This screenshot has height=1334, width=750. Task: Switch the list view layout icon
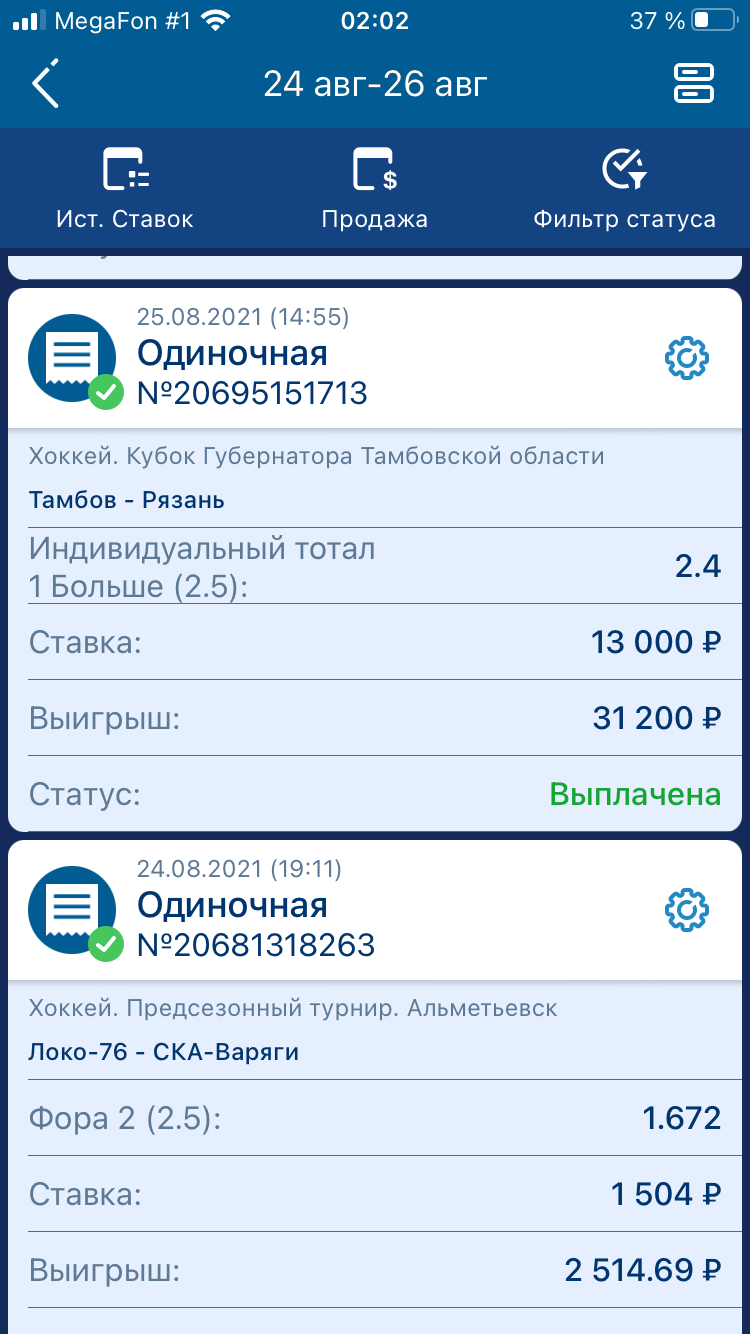point(694,84)
